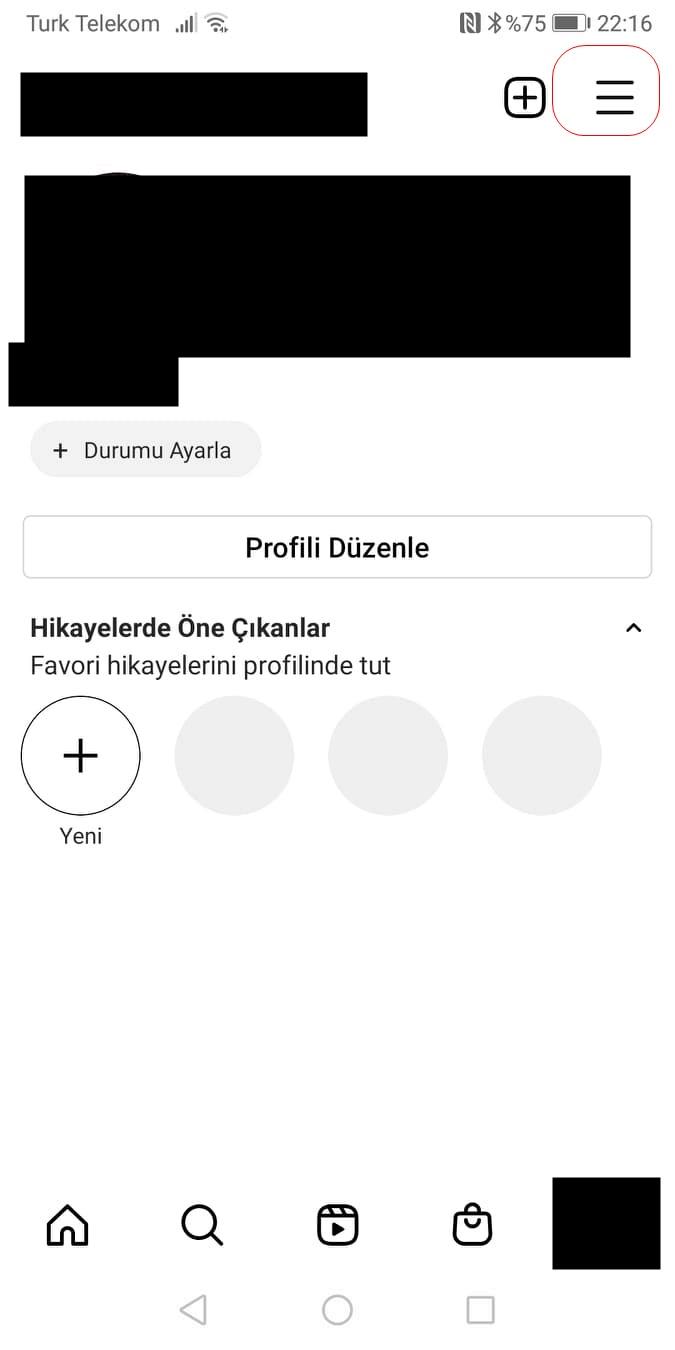Open the hamburger menu
Screen dimensions: 675x1350
pyautogui.click(x=614, y=97)
